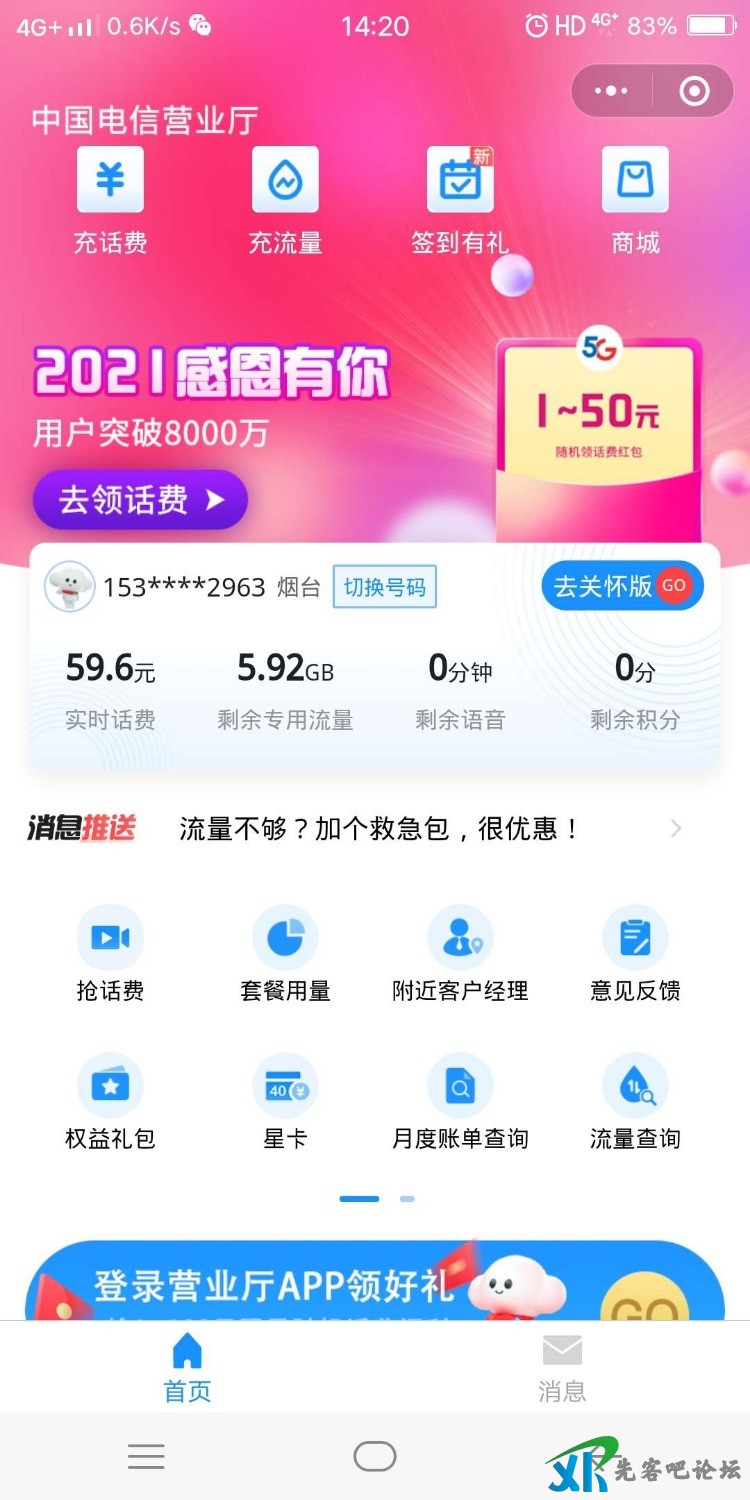Image resolution: width=750 pixels, height=1500 pixels.
Task: Close the mini program via circle icon
Action: pos(693,92)
